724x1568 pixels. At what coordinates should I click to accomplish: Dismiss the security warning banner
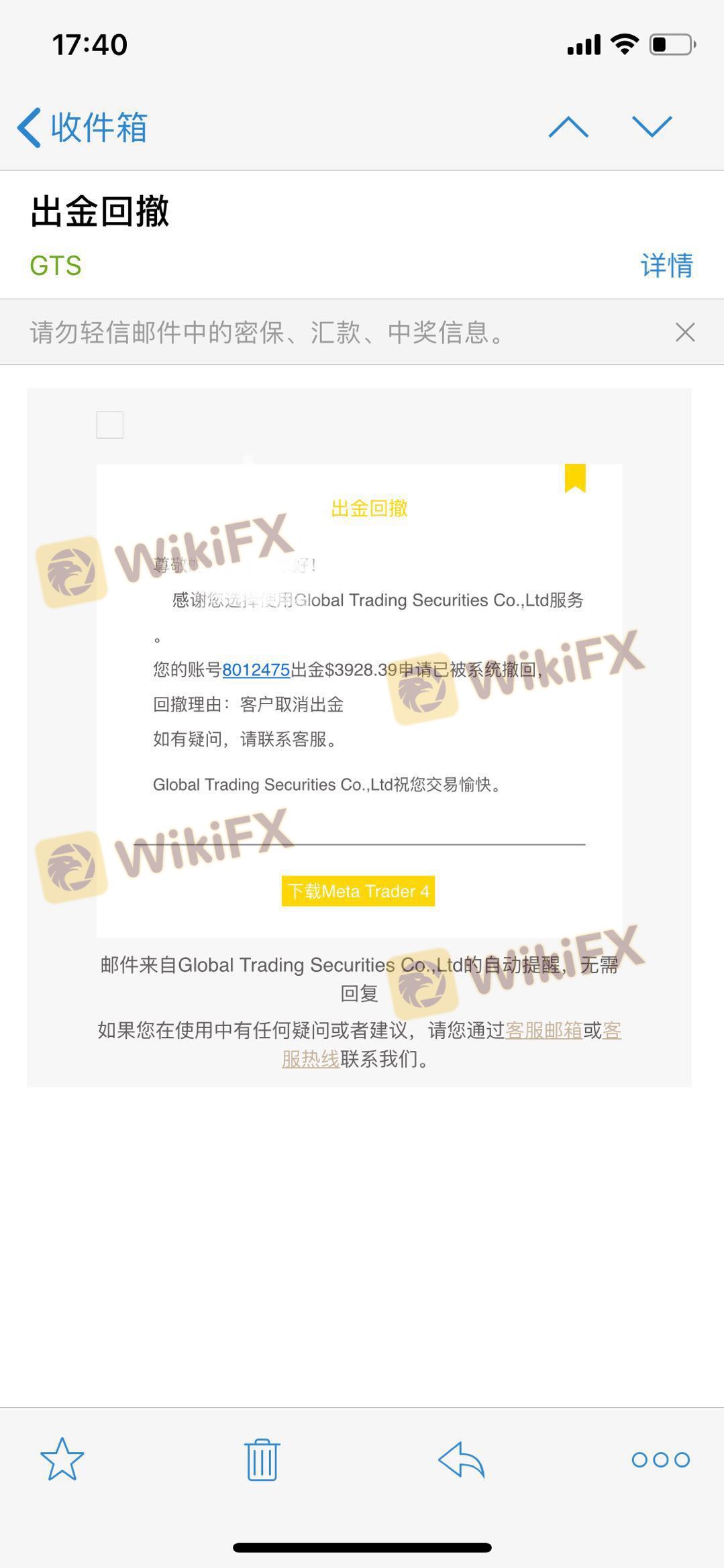684,333
